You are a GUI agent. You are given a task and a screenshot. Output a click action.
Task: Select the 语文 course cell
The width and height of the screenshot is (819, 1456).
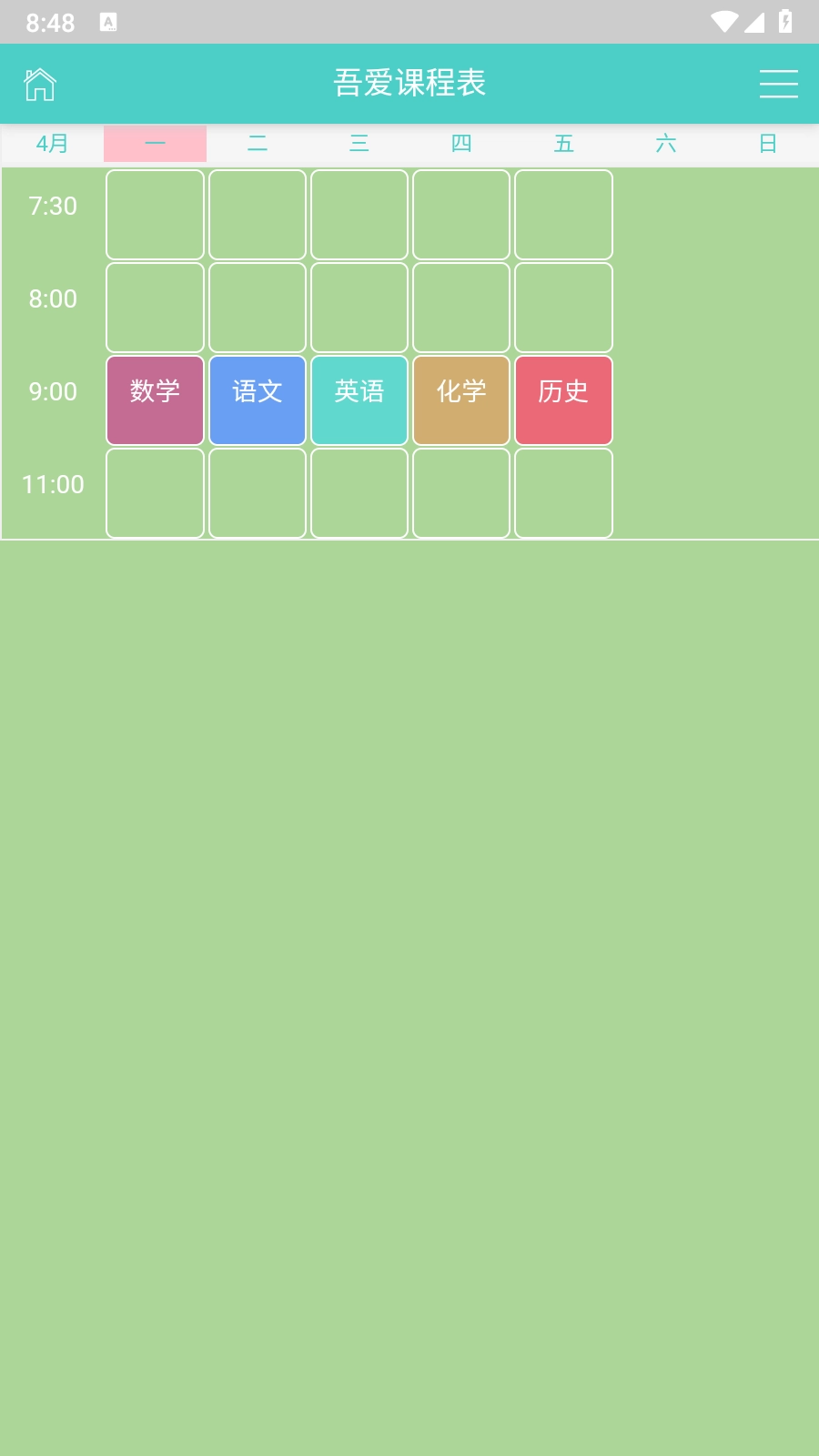coord(258,400)
